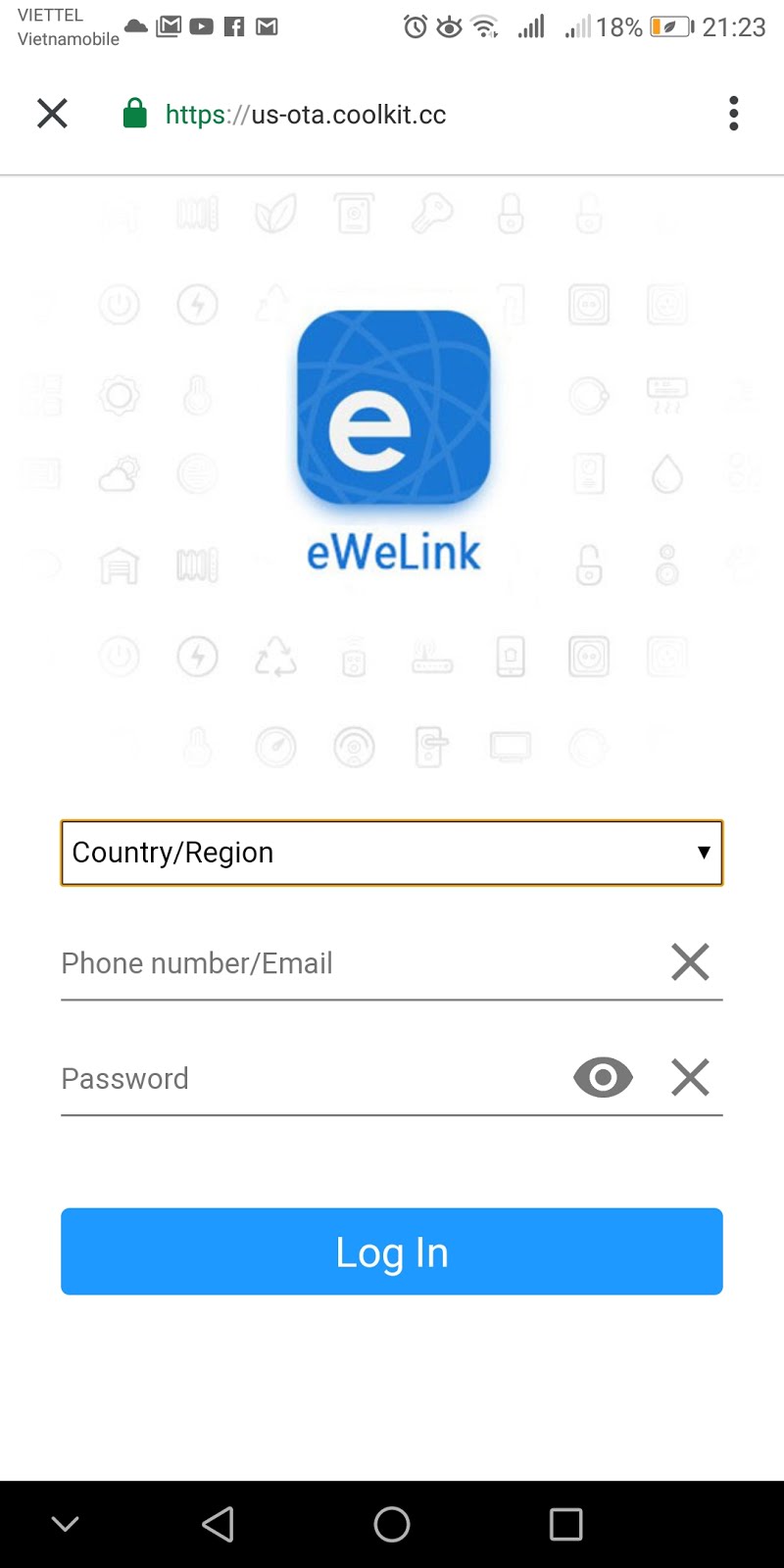Screen dimensions: 784x1568
Task: Tap the Log In button
Action: 392,1251
